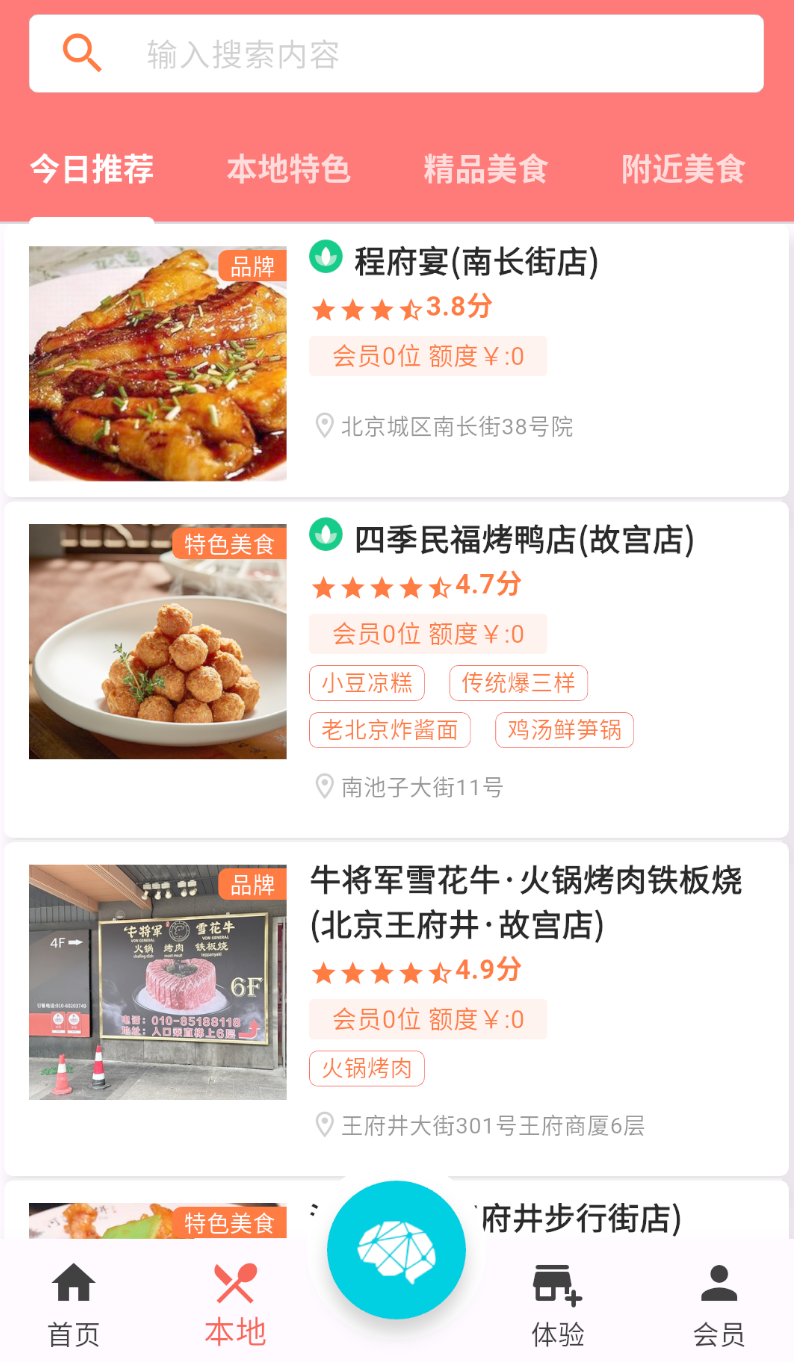Tap the search magnifier icon
The height and width of the screenshot is (1362, 794).
[x=82, y=52]
